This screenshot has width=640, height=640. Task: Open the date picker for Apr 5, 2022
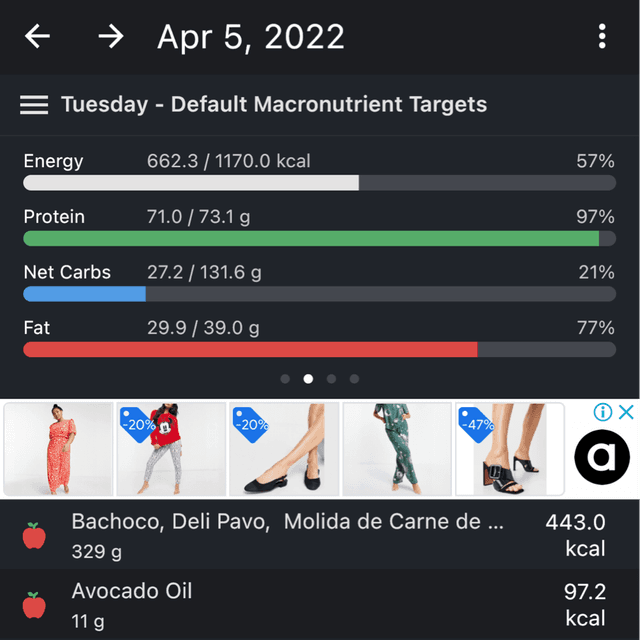coord(250,37)
